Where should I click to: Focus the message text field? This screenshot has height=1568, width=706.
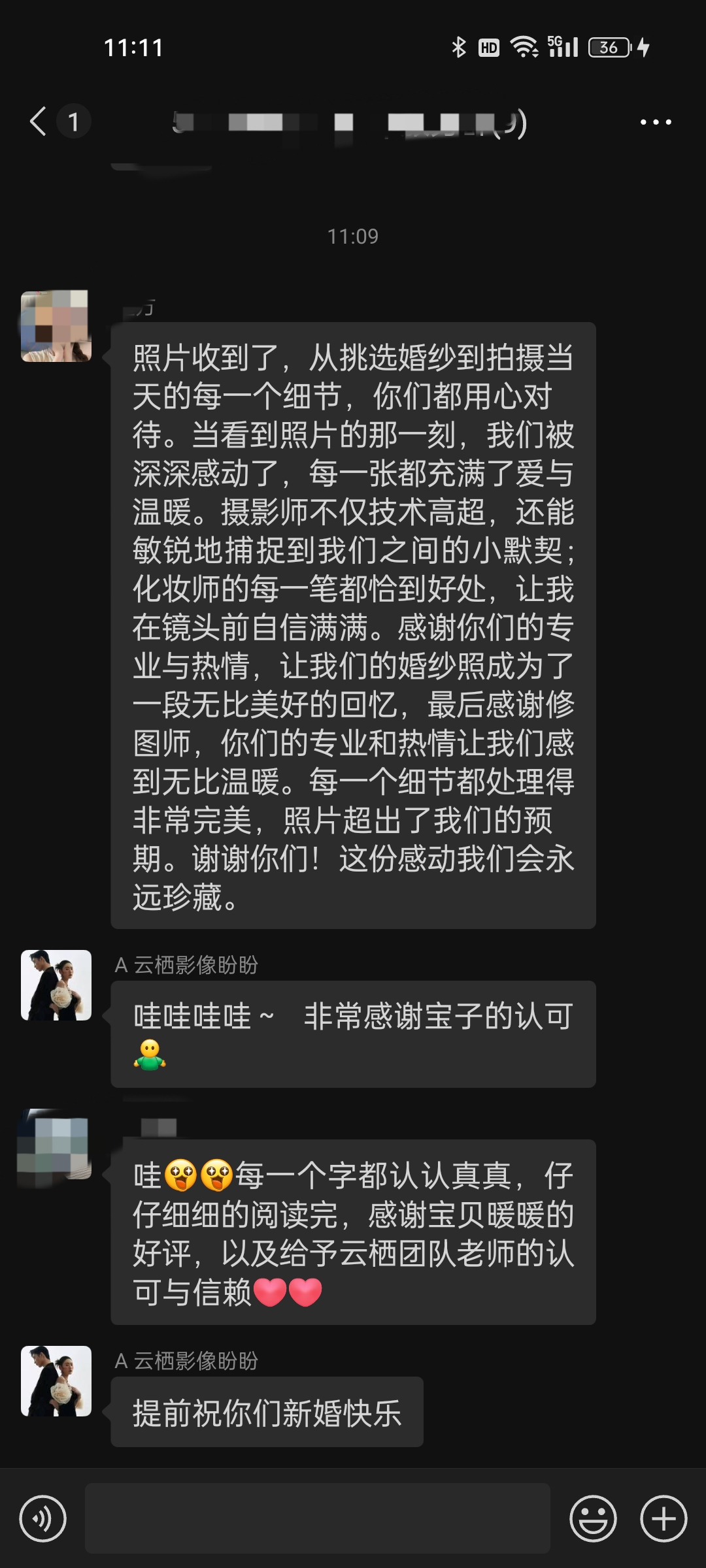[x=317, y=1518]
